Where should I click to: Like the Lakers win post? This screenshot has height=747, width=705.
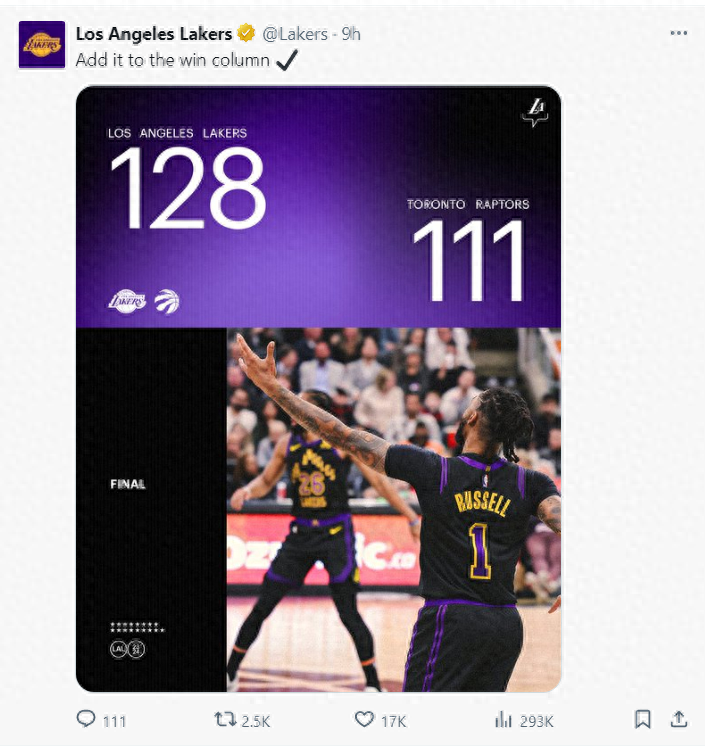click(364, 720)
